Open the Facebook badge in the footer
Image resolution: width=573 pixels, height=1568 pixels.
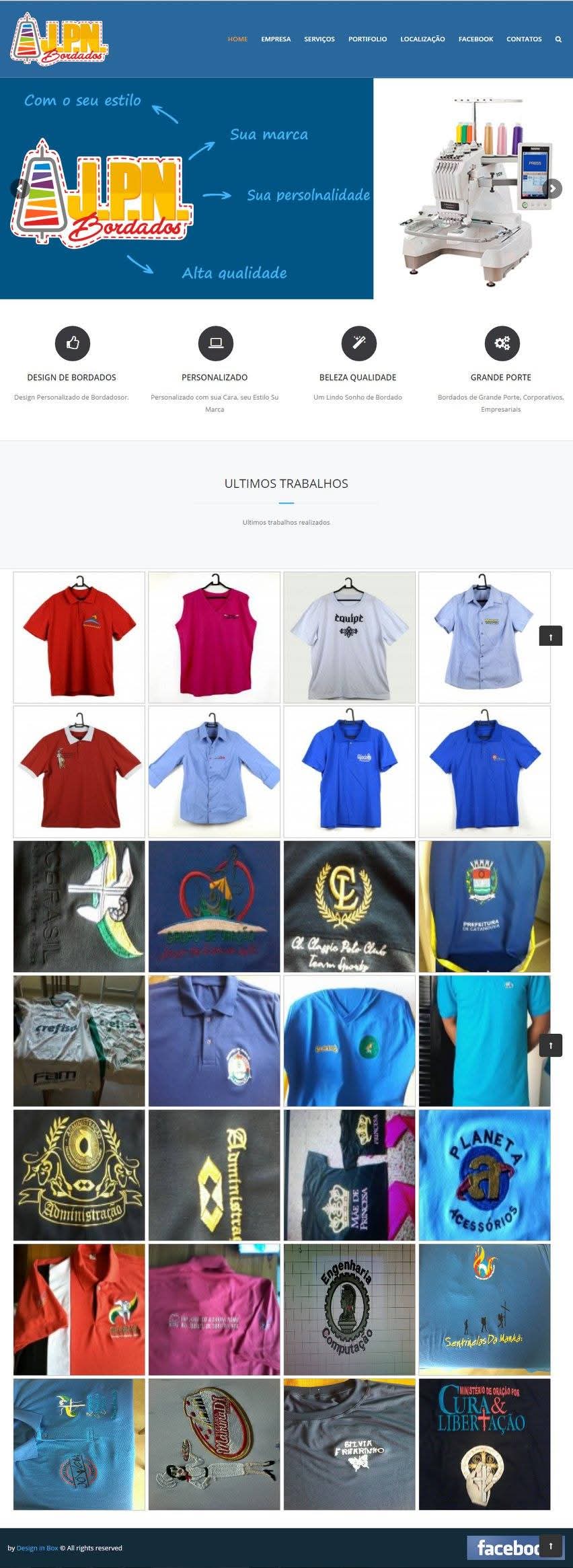tap(504, 1548)
